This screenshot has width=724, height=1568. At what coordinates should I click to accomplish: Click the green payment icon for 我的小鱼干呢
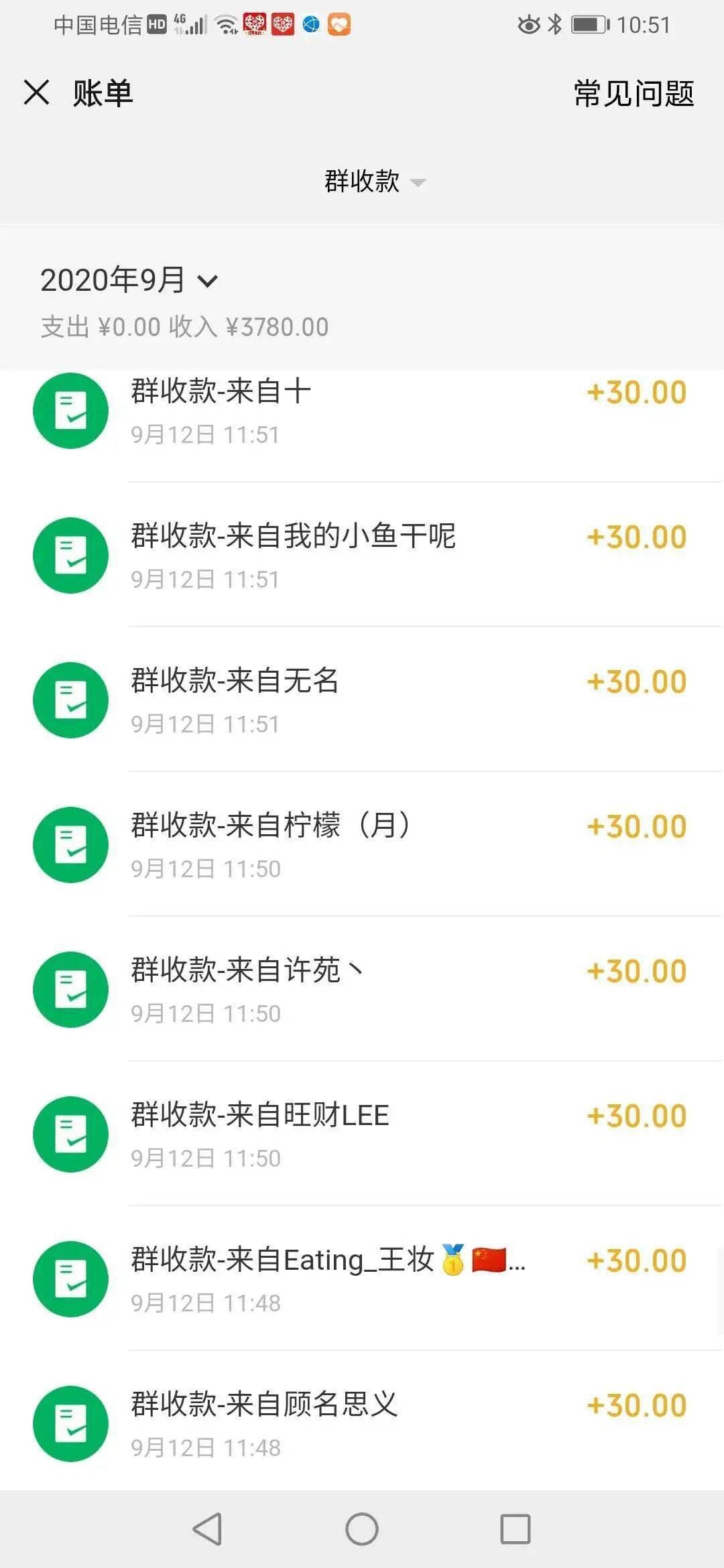click(x=70, y=555)
